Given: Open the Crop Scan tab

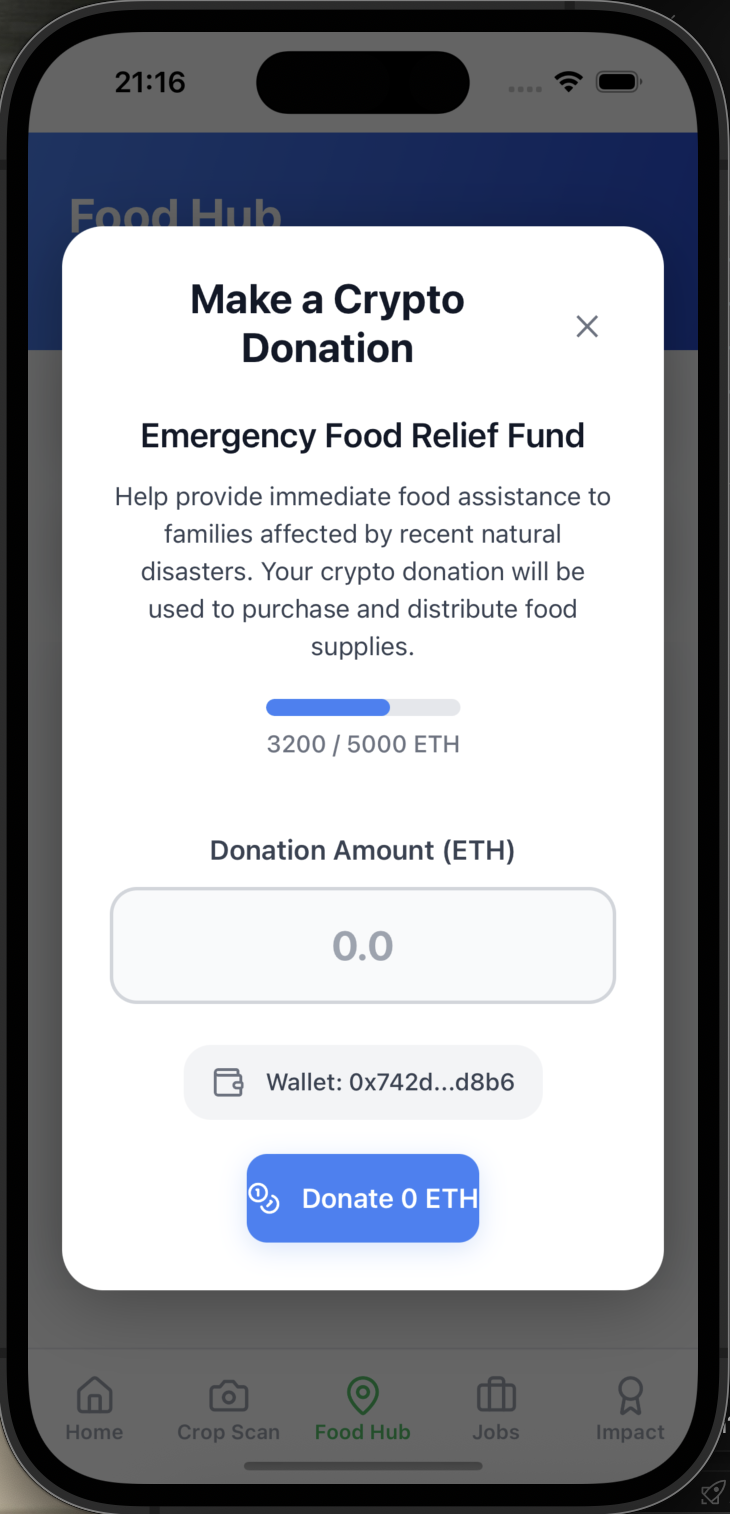Looking at the screenshot, I should [x=228, y=1409].
